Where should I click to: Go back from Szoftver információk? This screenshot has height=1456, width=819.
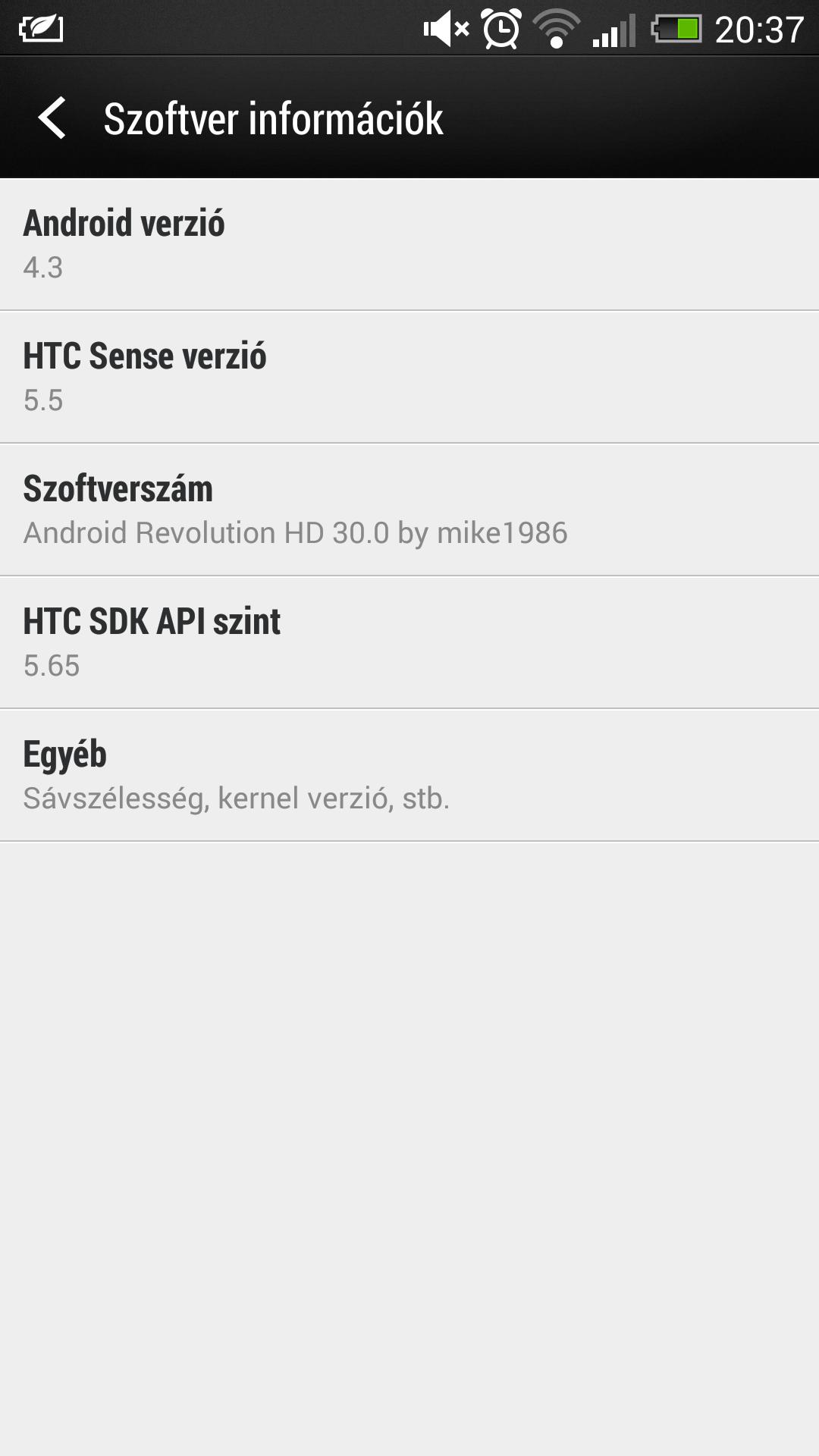(52, 118)
